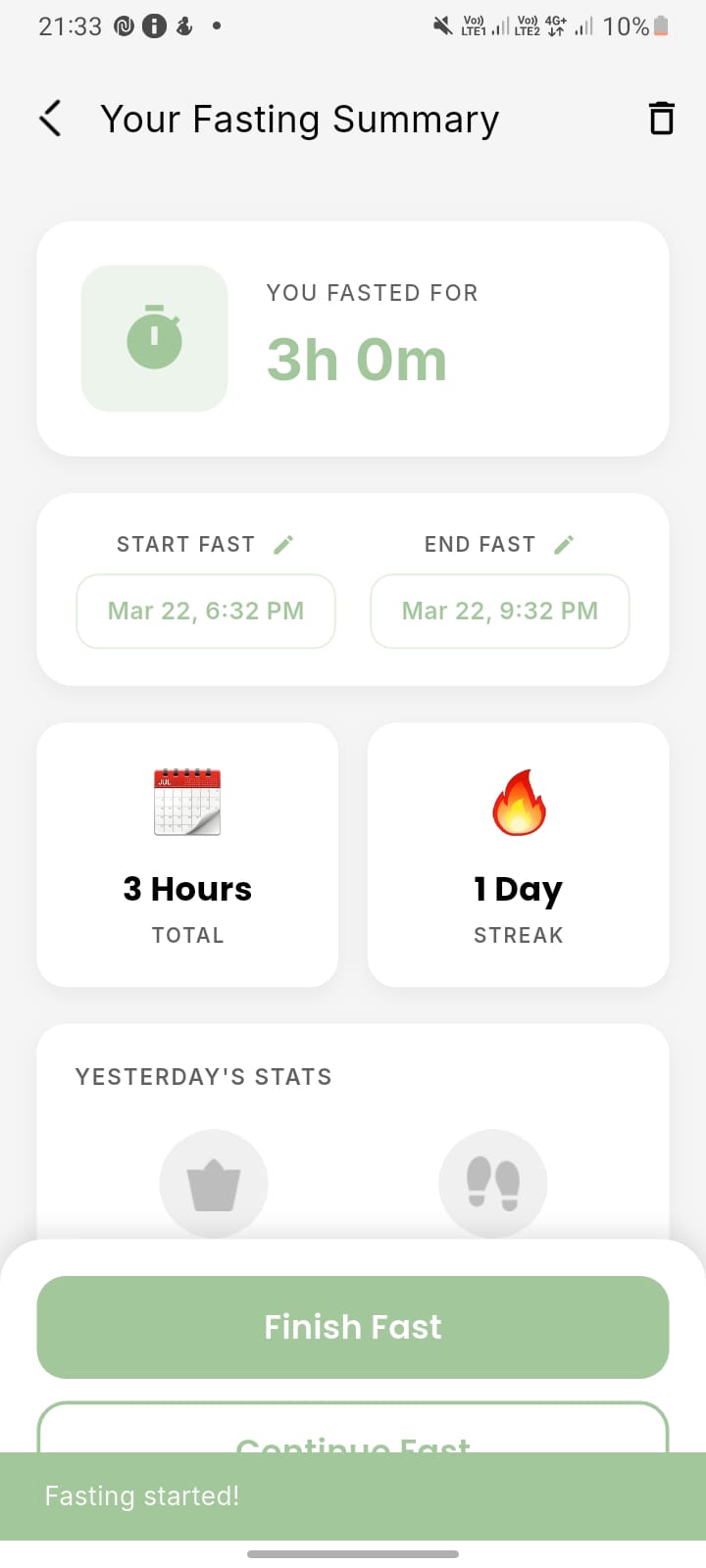Tap the calendar icon above 3 Hours total
Image resolution: width=706 pixels, height=1568 pixels.
(x=186, y=801)
